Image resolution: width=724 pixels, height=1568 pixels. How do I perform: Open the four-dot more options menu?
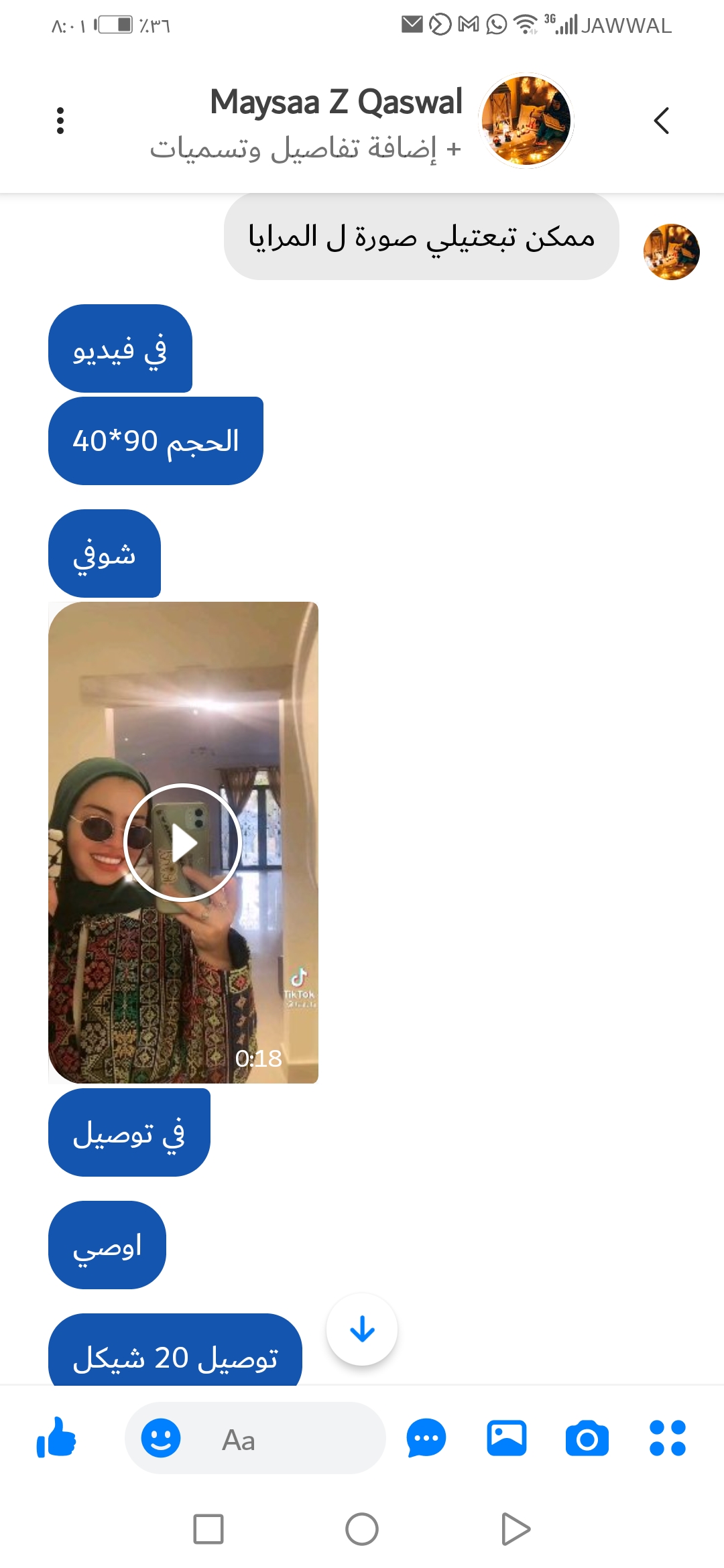click(668, 1438)
